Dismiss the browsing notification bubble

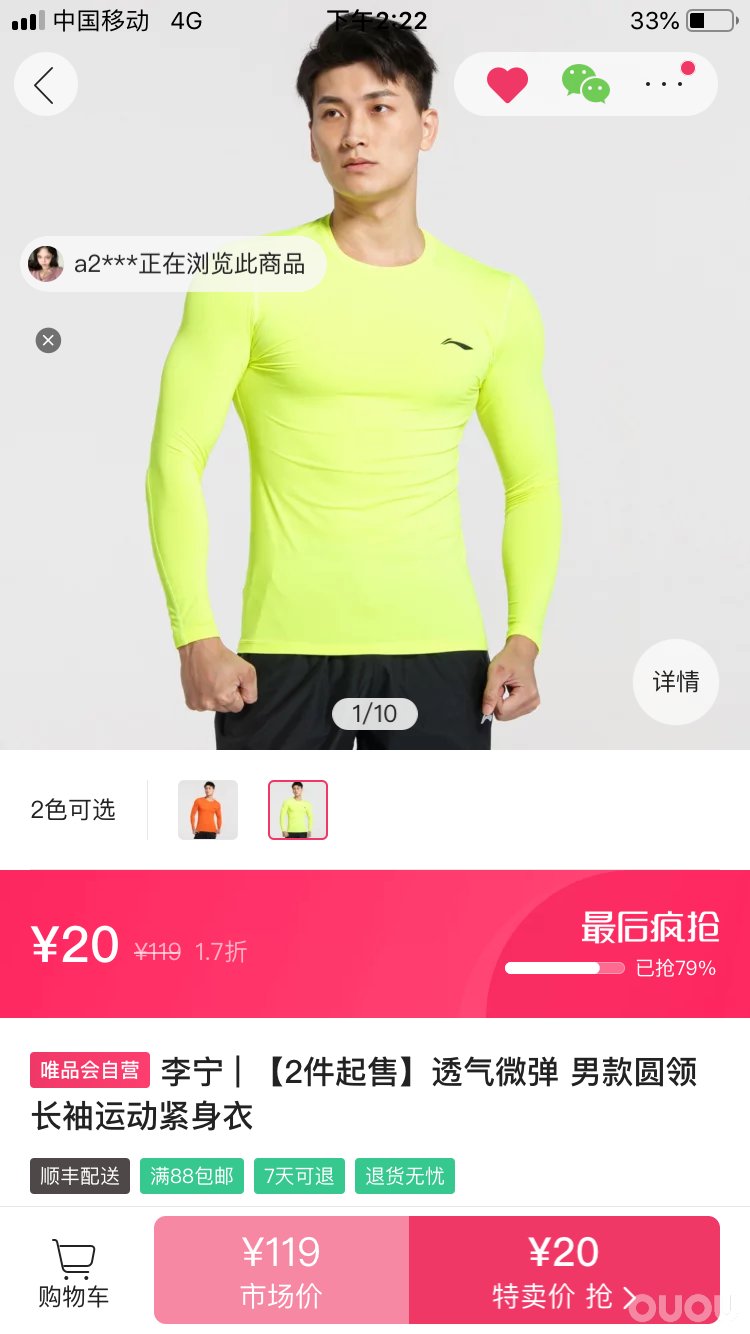click(48, 341)
